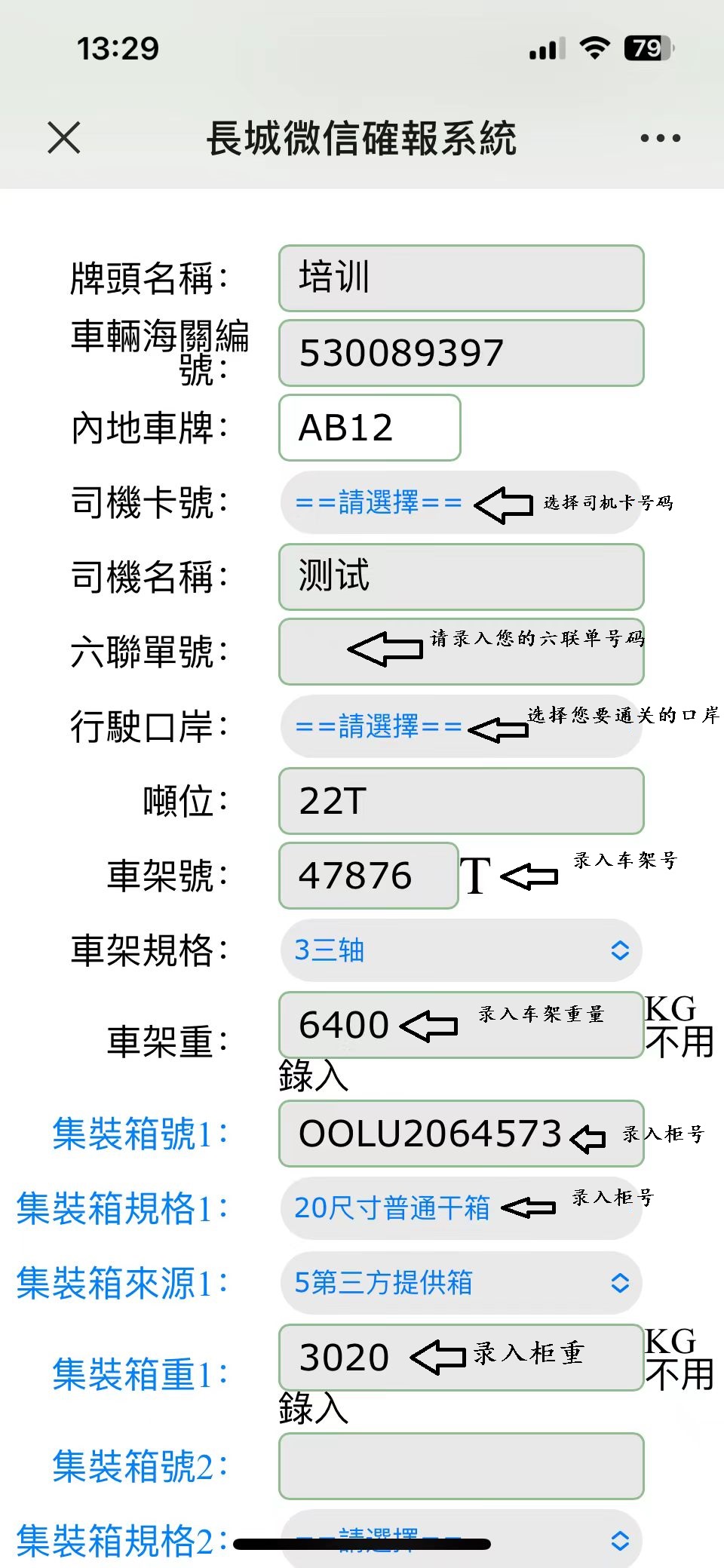This screenshot has width=724, height=1568.
Task: Choose a port in 行駛口岸 dropdown
Action: [x=461, y=726]
